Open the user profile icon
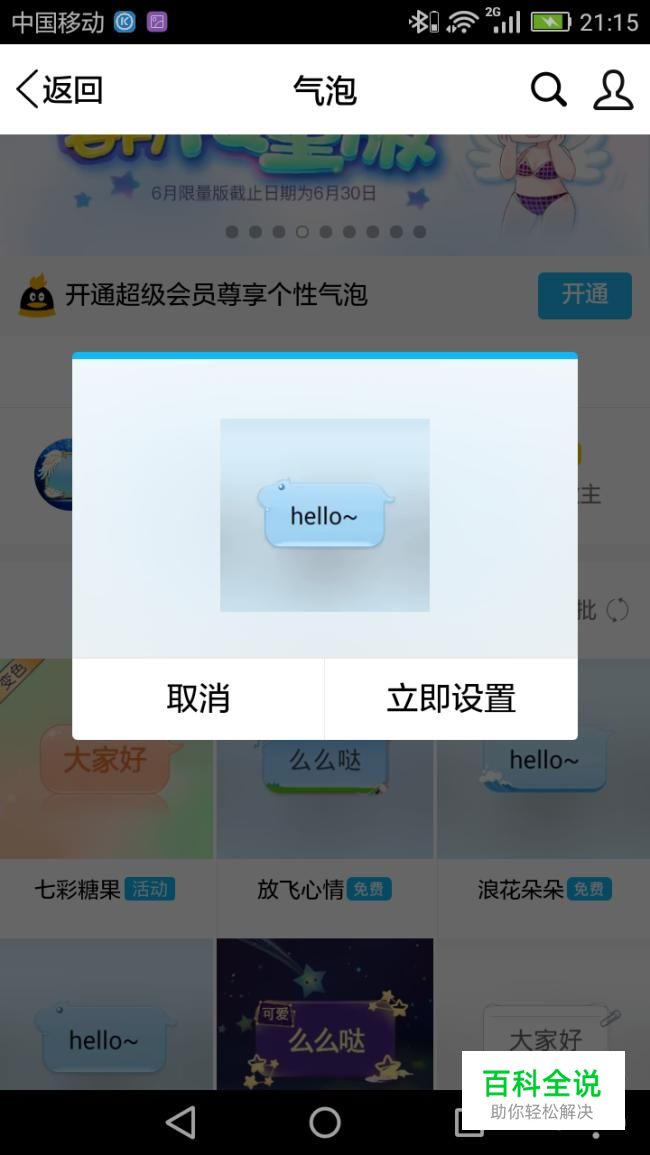Image resolution: width=650 pixels, height=1155 pixels. coord(613,90)
